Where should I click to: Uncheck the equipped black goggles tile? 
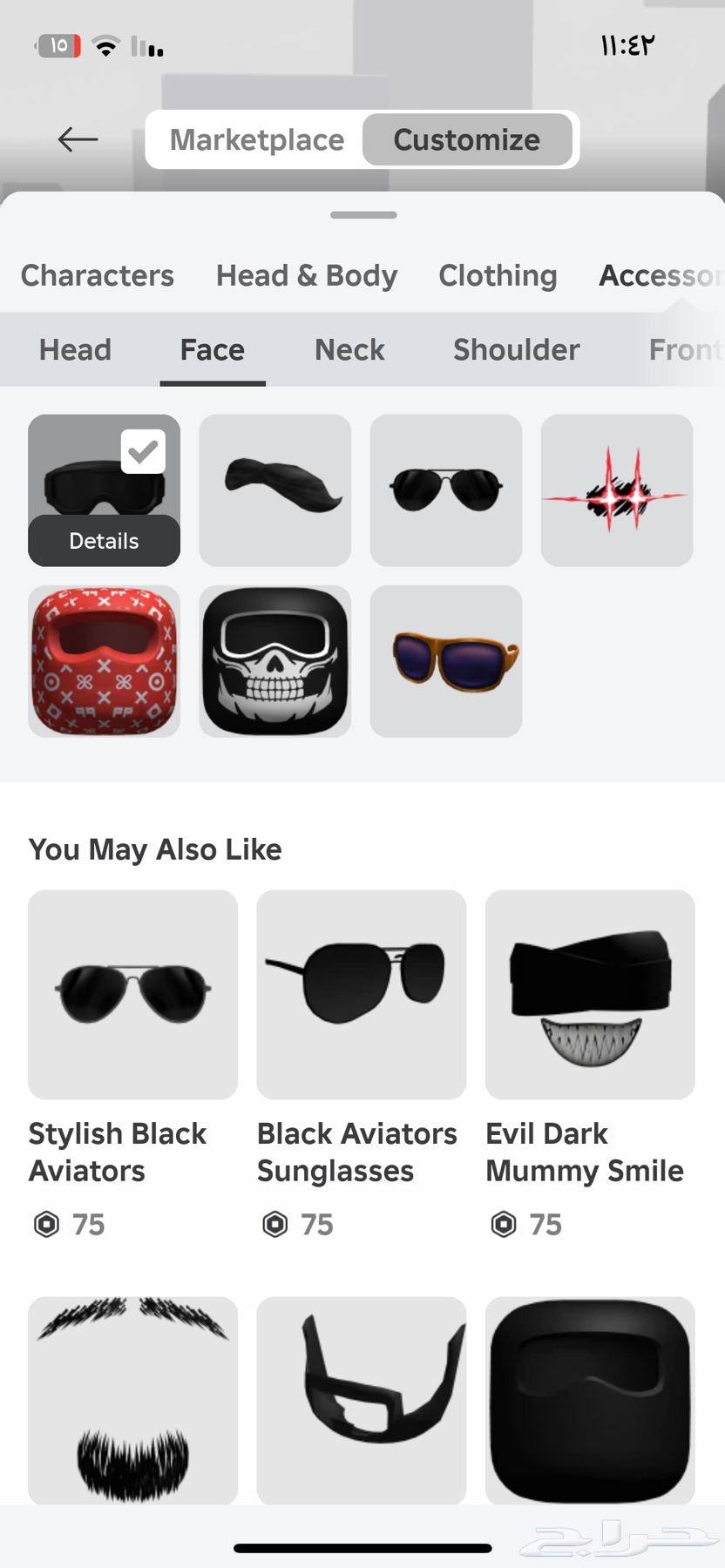143,451
